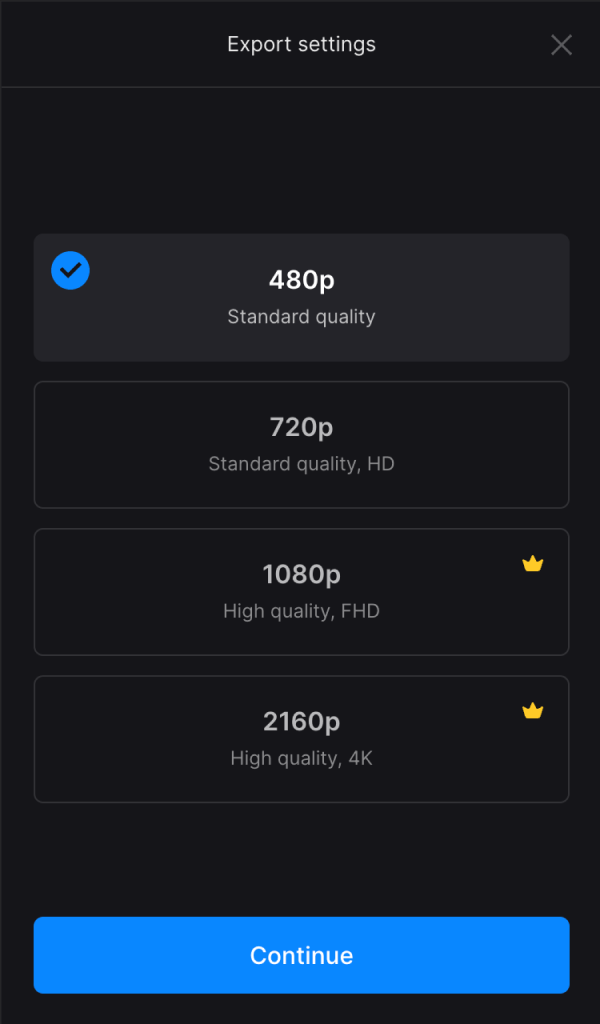The width and height of the screenshot is (600, 1024).
Task: Pick the 1080p High quality, FHD option
Action: pos(301,592)
